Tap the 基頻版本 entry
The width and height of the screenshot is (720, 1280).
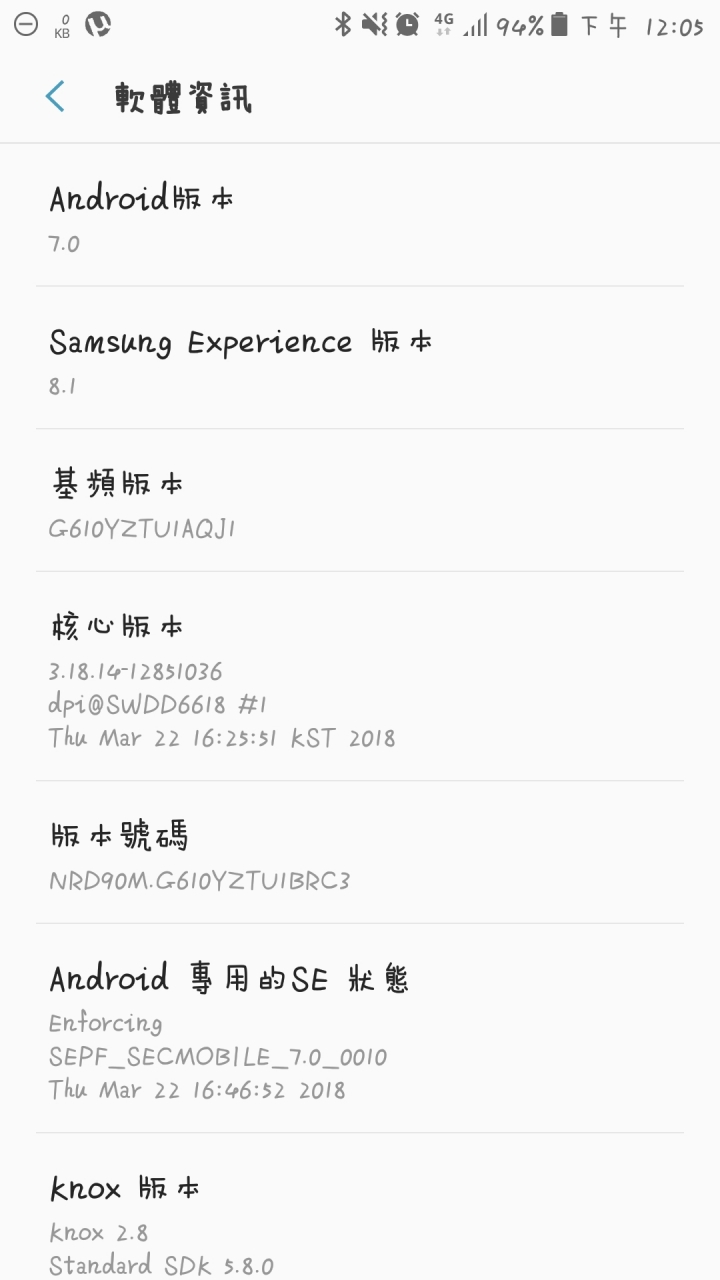360,501
